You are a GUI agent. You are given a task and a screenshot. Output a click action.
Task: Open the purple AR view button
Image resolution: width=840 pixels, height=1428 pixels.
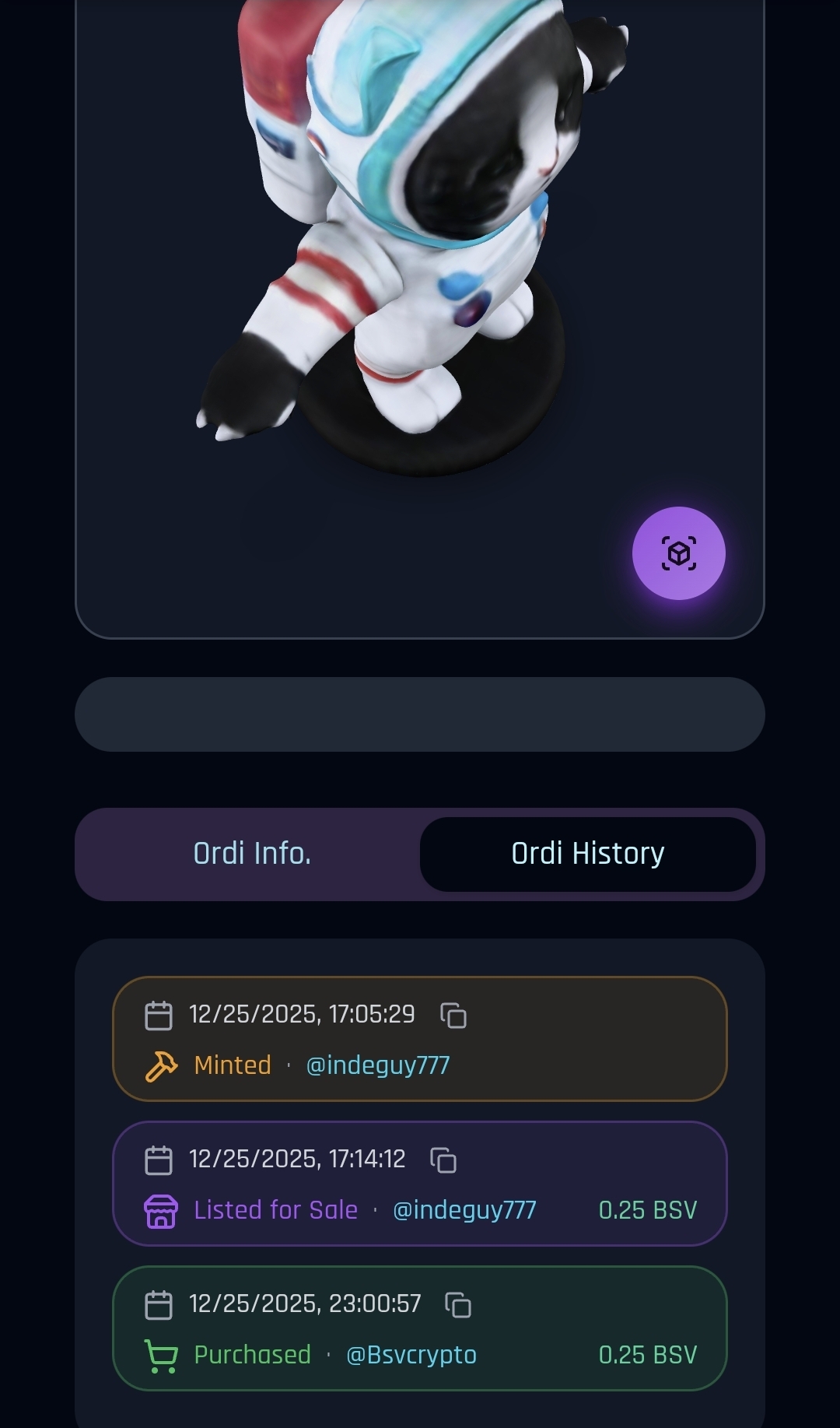tap(678, 553)
